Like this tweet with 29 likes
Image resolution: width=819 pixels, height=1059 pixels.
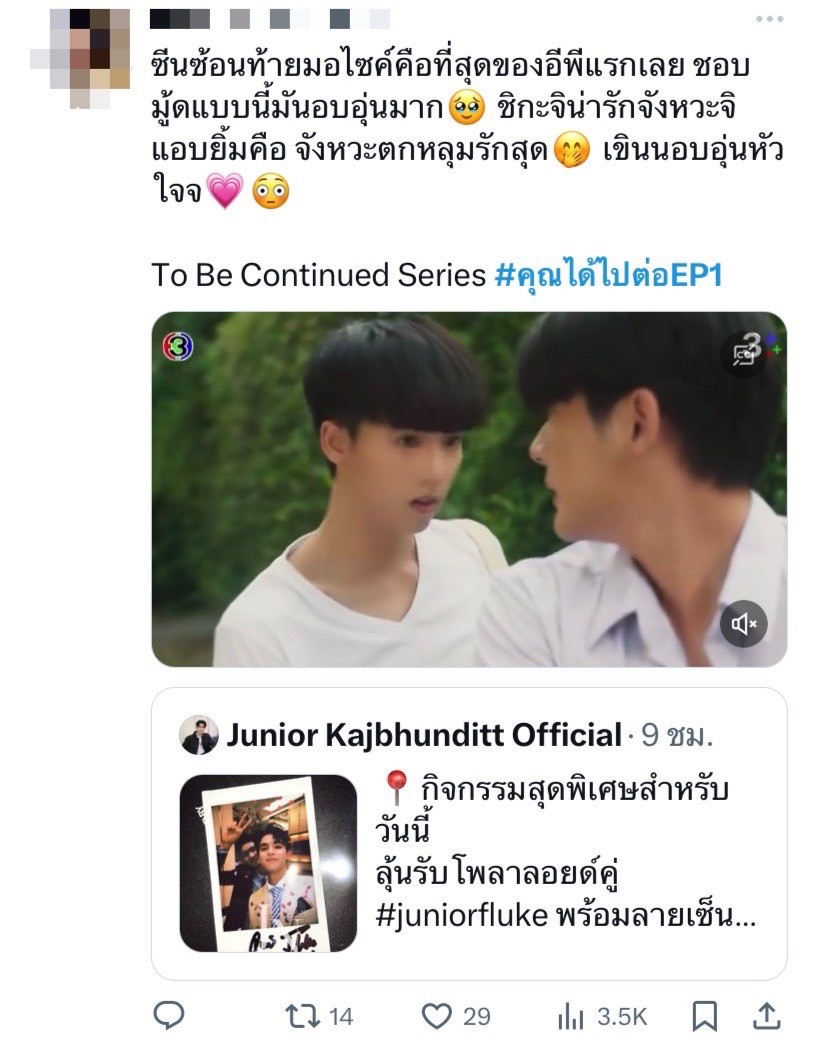[436, 1016]
